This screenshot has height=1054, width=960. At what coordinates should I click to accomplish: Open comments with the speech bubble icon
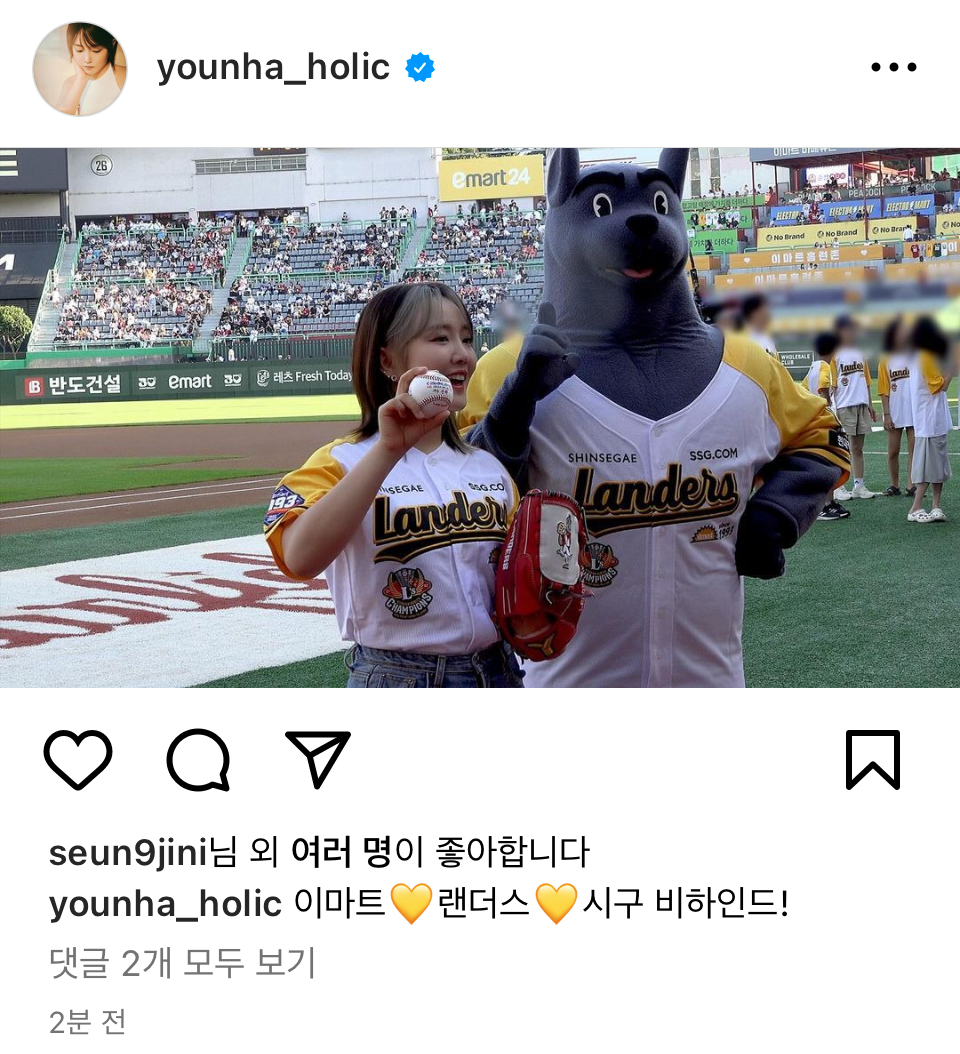point(198,760)
